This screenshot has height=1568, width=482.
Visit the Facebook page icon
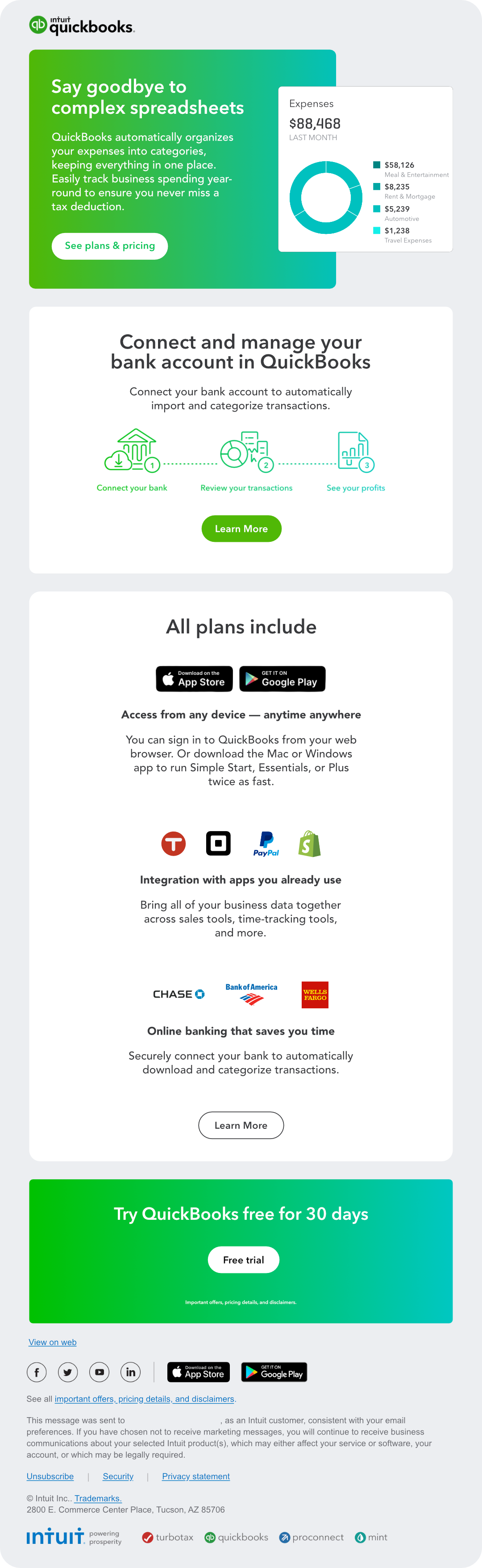pos(37,1372)
